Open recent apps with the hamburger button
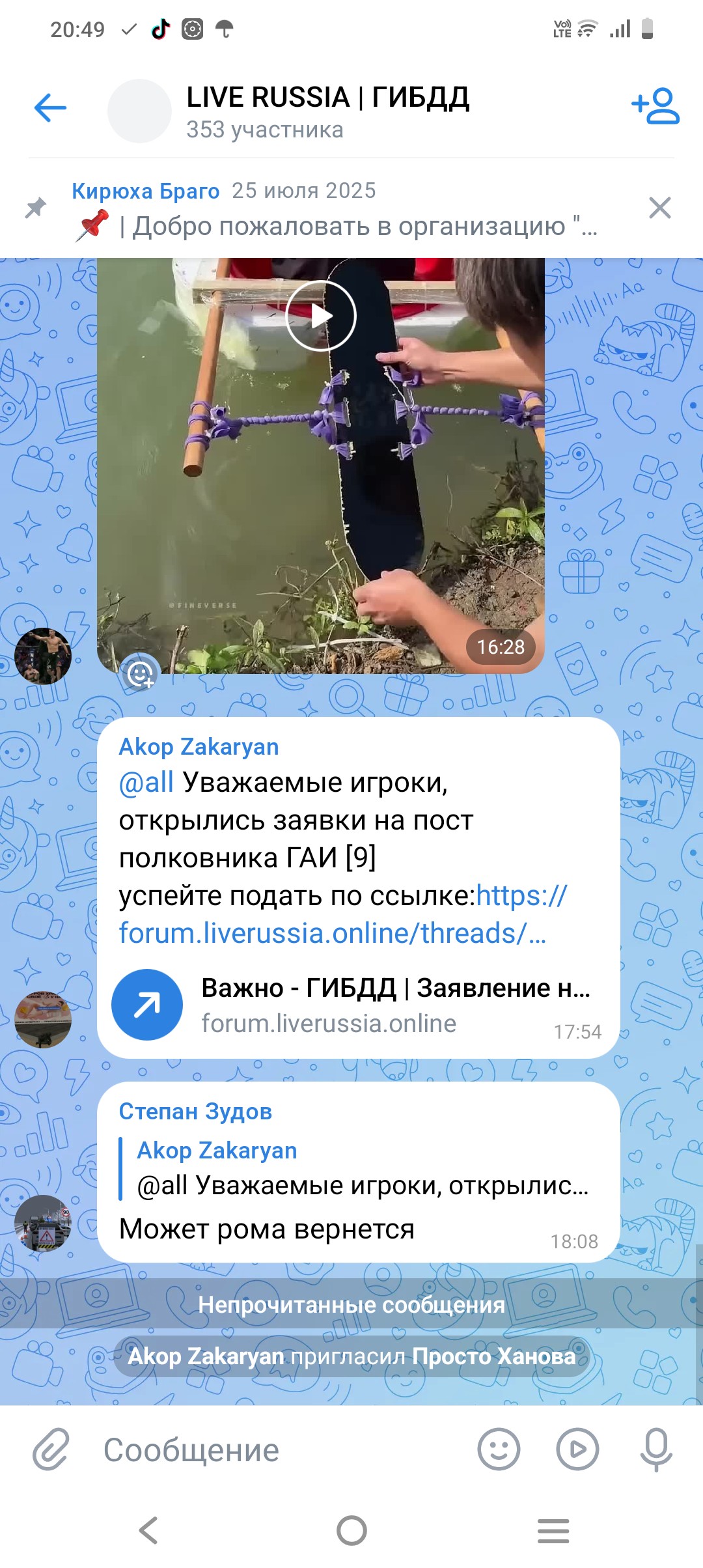This screenshot has height=1568, width=703. 552,1529
